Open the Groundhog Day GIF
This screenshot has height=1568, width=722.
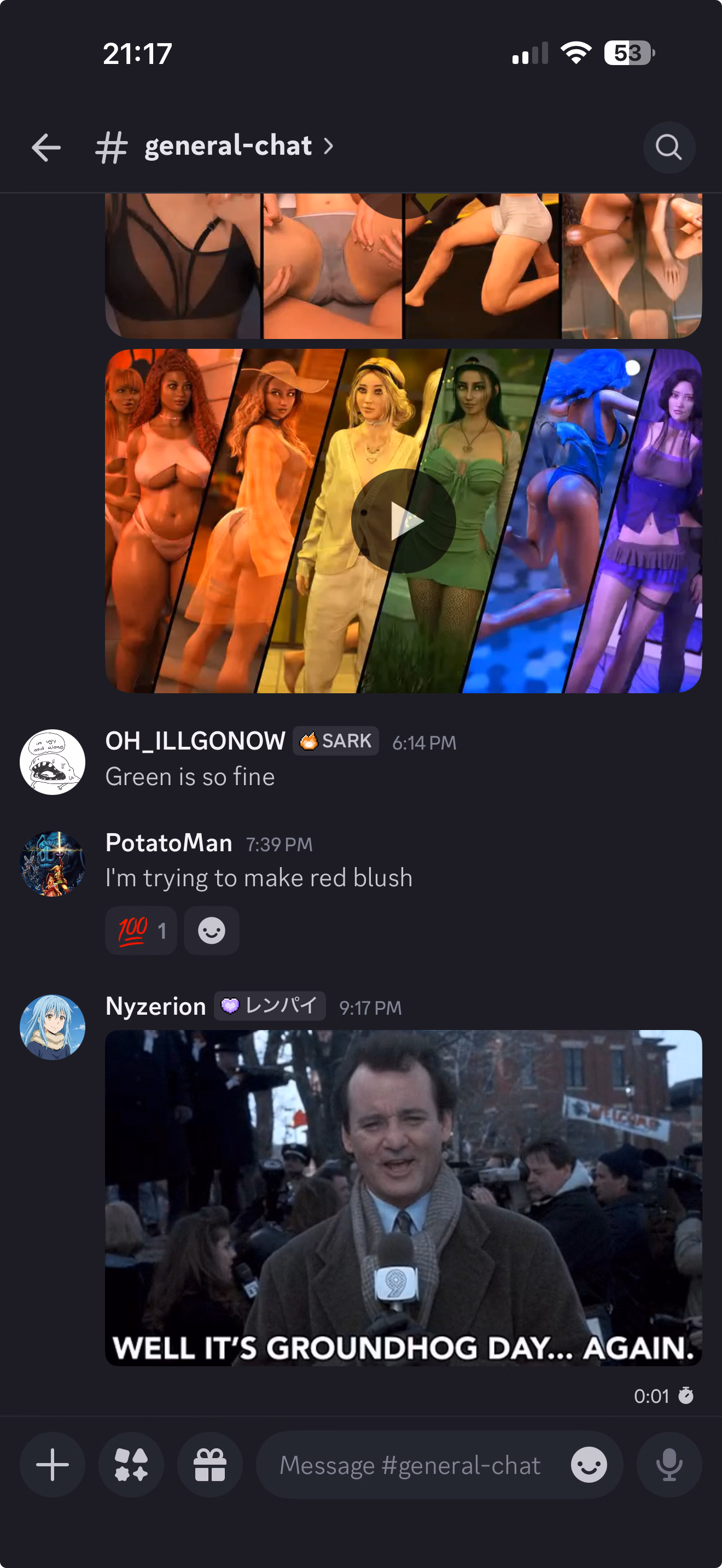(404, 1197)
